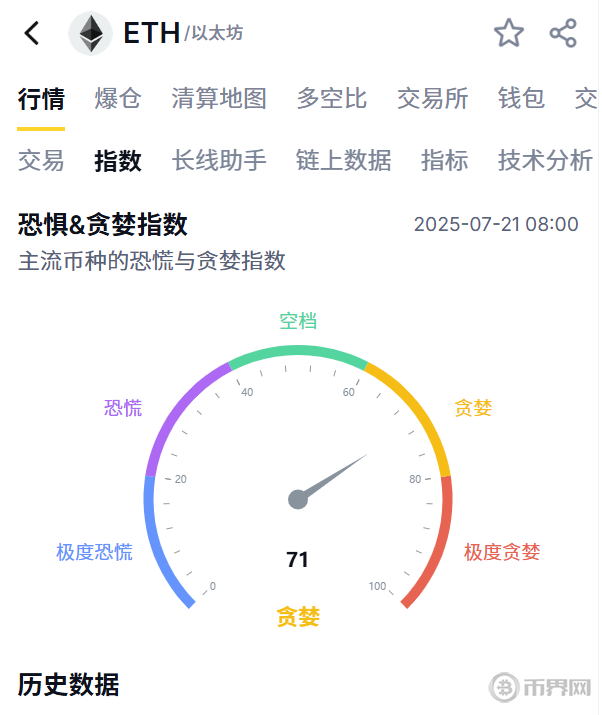Select the 链上数据 sub-tab
Screen dimensions: 602x715
pos(344,161)
